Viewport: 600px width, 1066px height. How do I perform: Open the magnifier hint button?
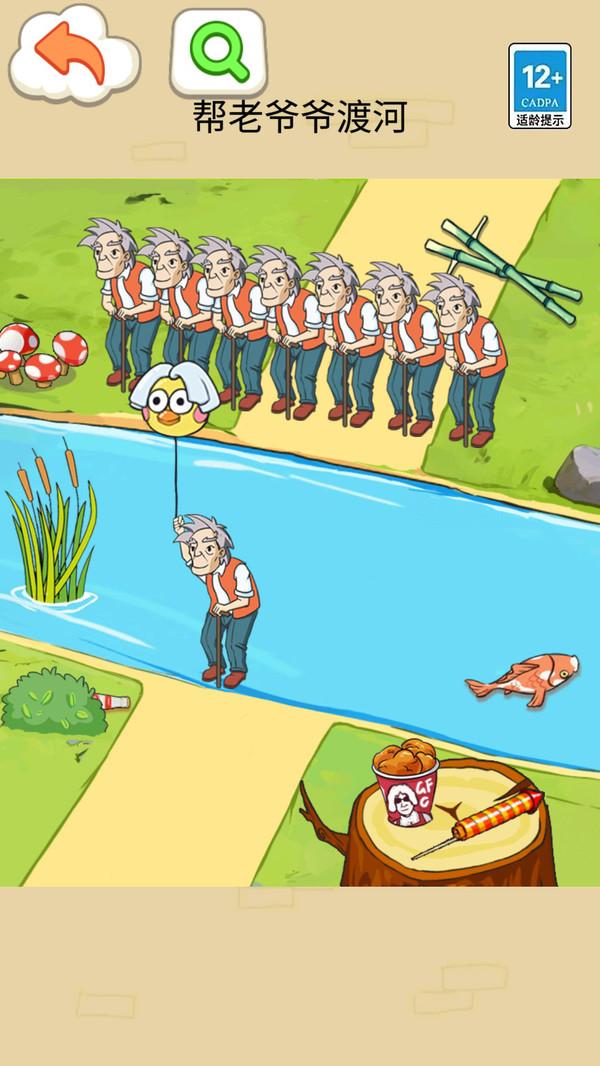pos(219,50)
